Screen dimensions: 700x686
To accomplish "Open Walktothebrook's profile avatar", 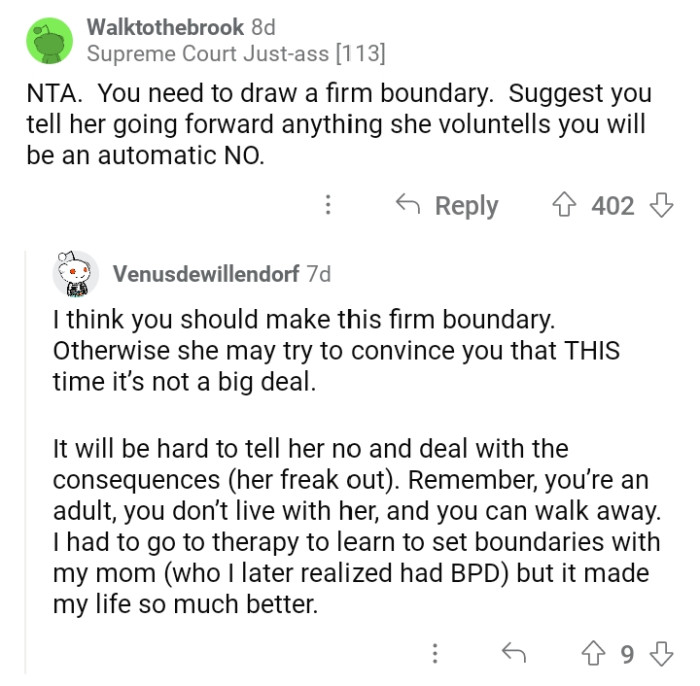I will [x=49, y=39].
